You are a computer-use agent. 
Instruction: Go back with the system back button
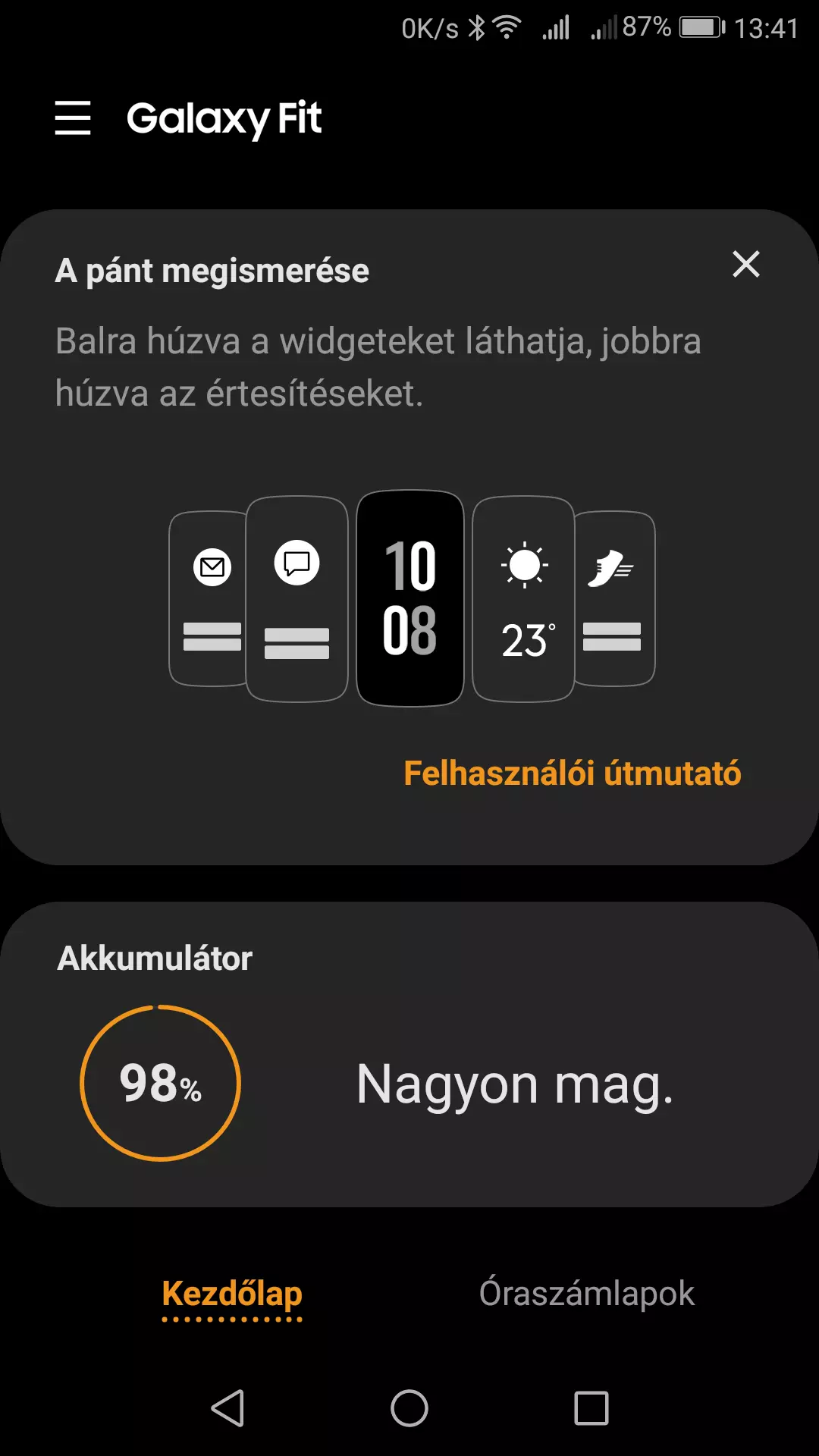tap(227, 1408)
